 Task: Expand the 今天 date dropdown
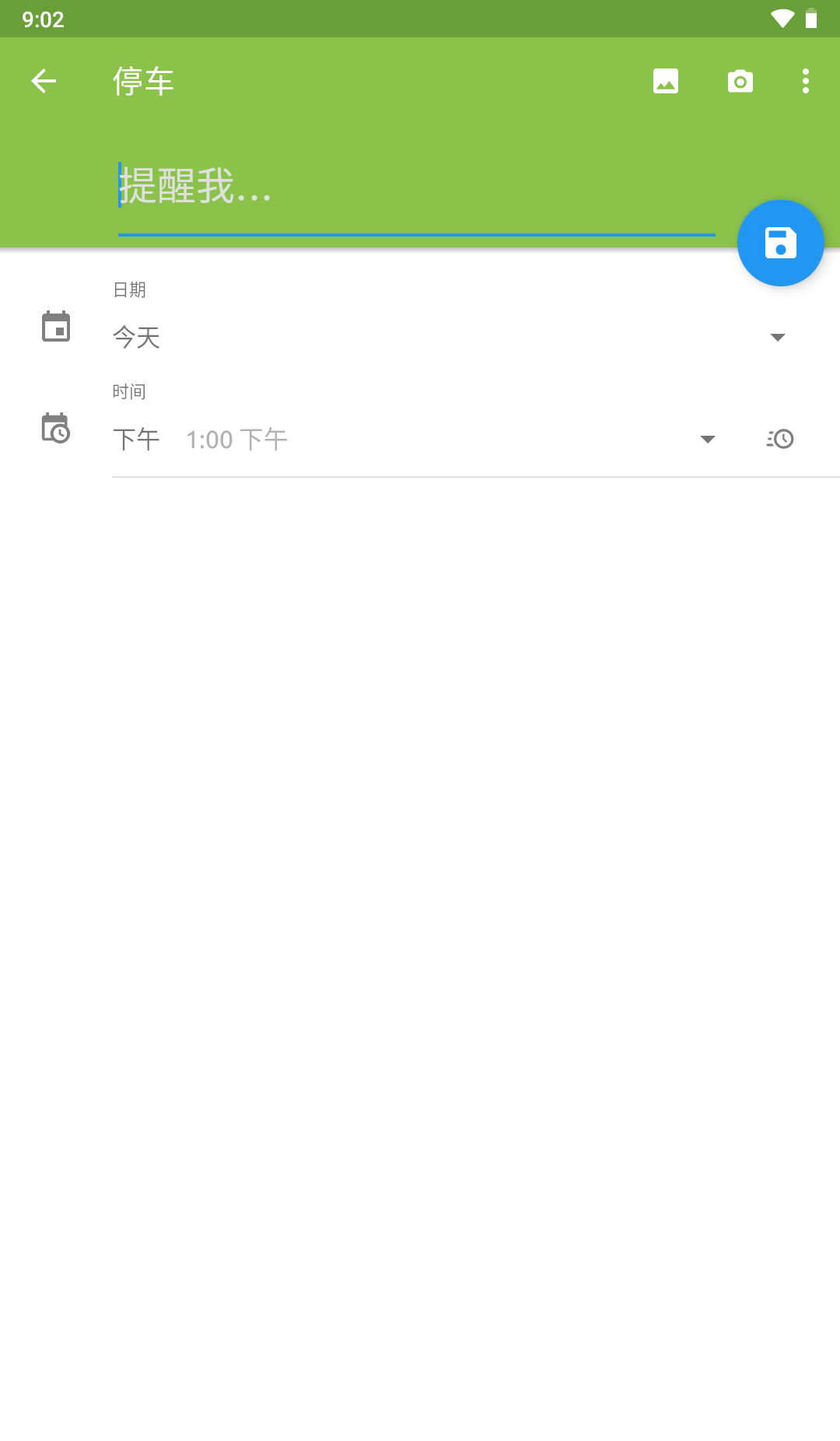(779, 337)
